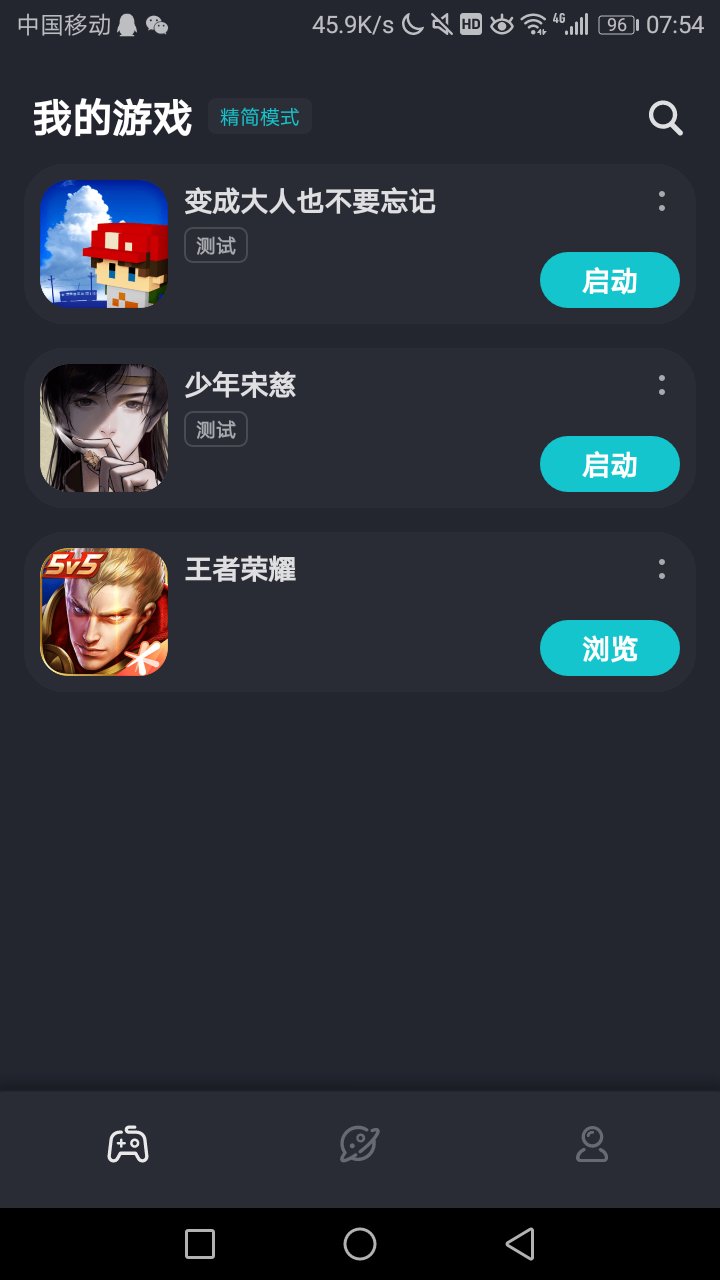The width and height of the screenshot is (720, 1280).
Task: Open the profile person icon in bottom bar
Action: [x=592, y=1143]
